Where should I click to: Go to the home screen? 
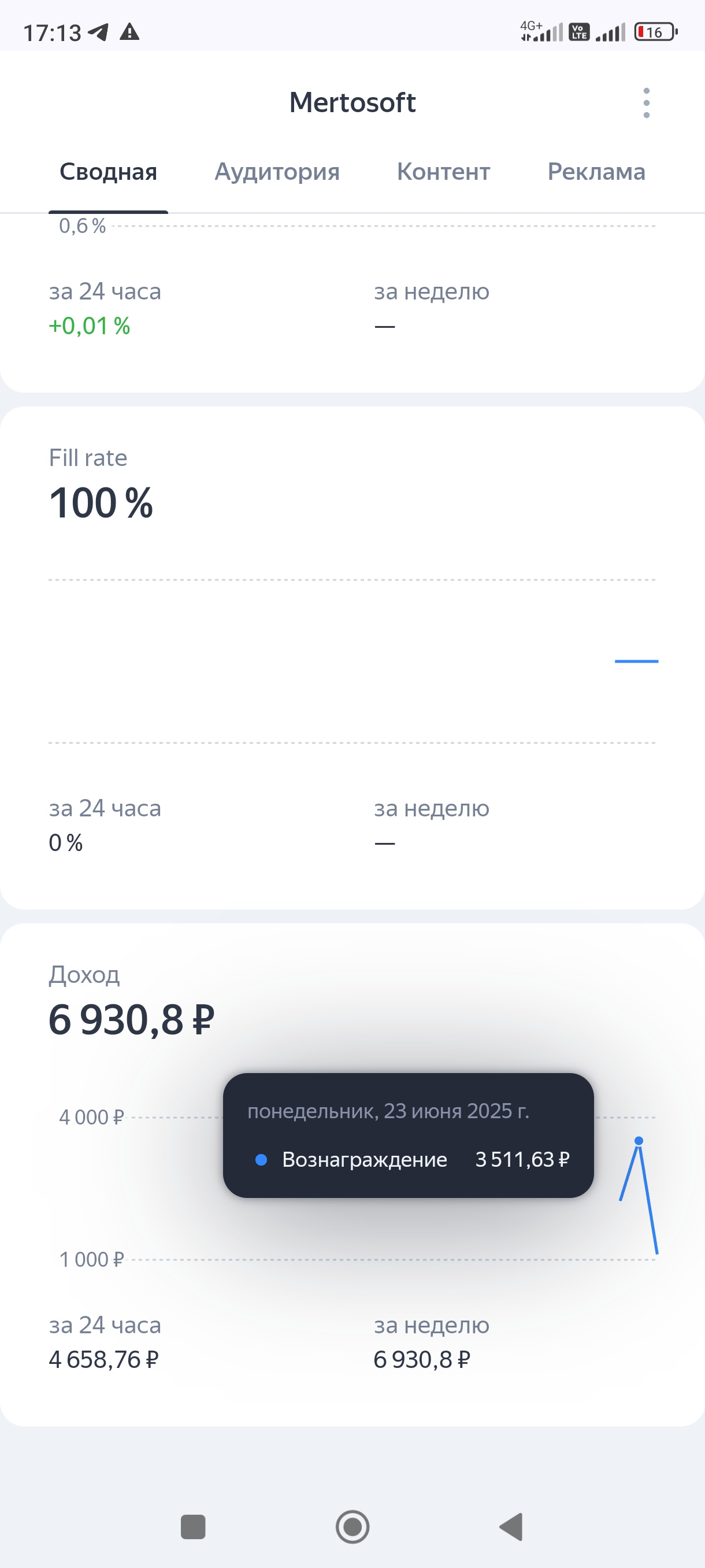point(352,1526)
